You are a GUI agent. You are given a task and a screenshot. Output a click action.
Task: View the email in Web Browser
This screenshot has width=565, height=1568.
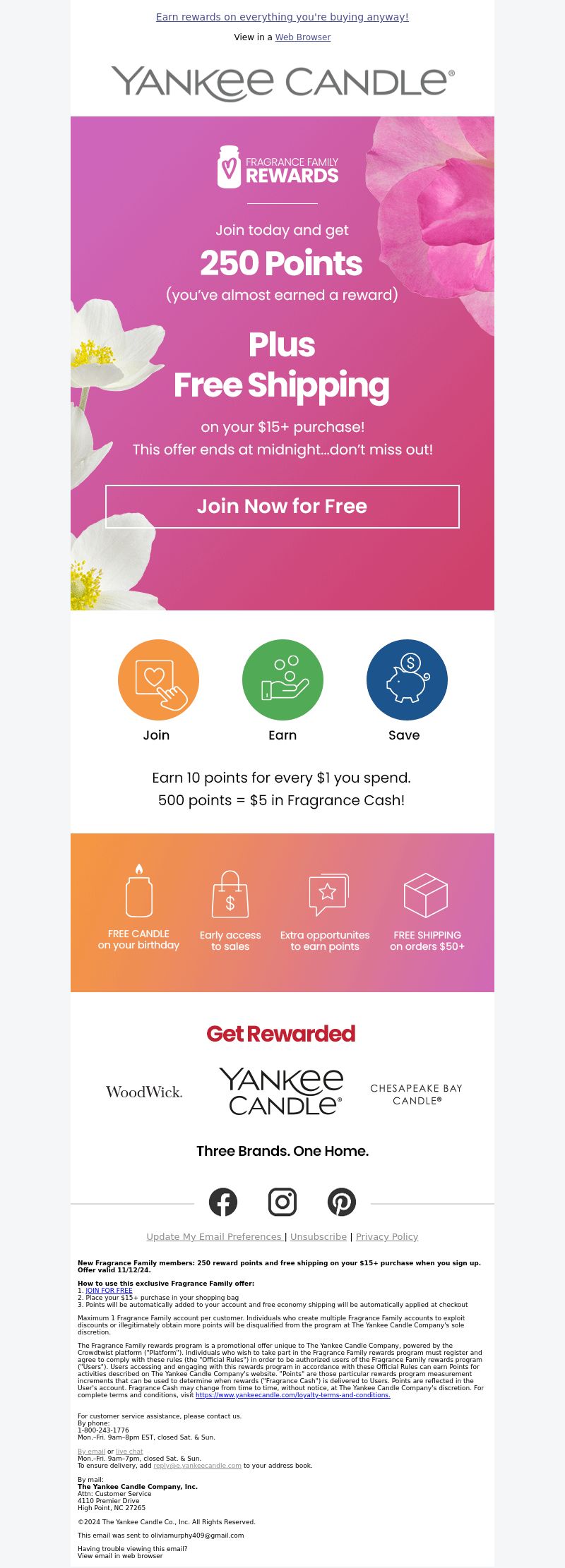coord(302,37)
